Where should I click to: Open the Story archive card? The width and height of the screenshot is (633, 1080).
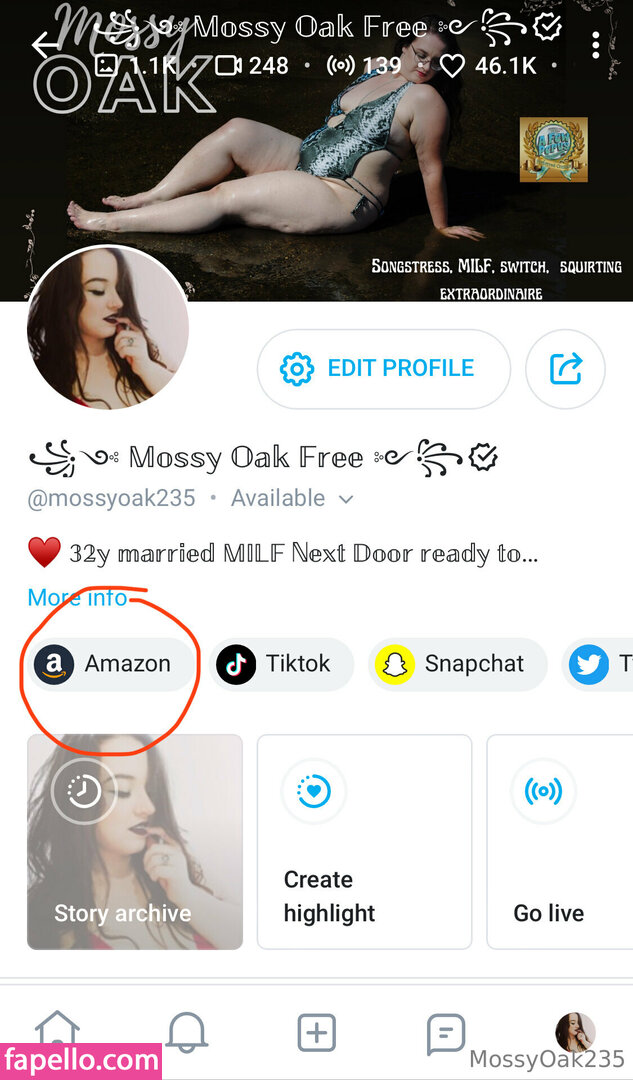tap(135, 841)
